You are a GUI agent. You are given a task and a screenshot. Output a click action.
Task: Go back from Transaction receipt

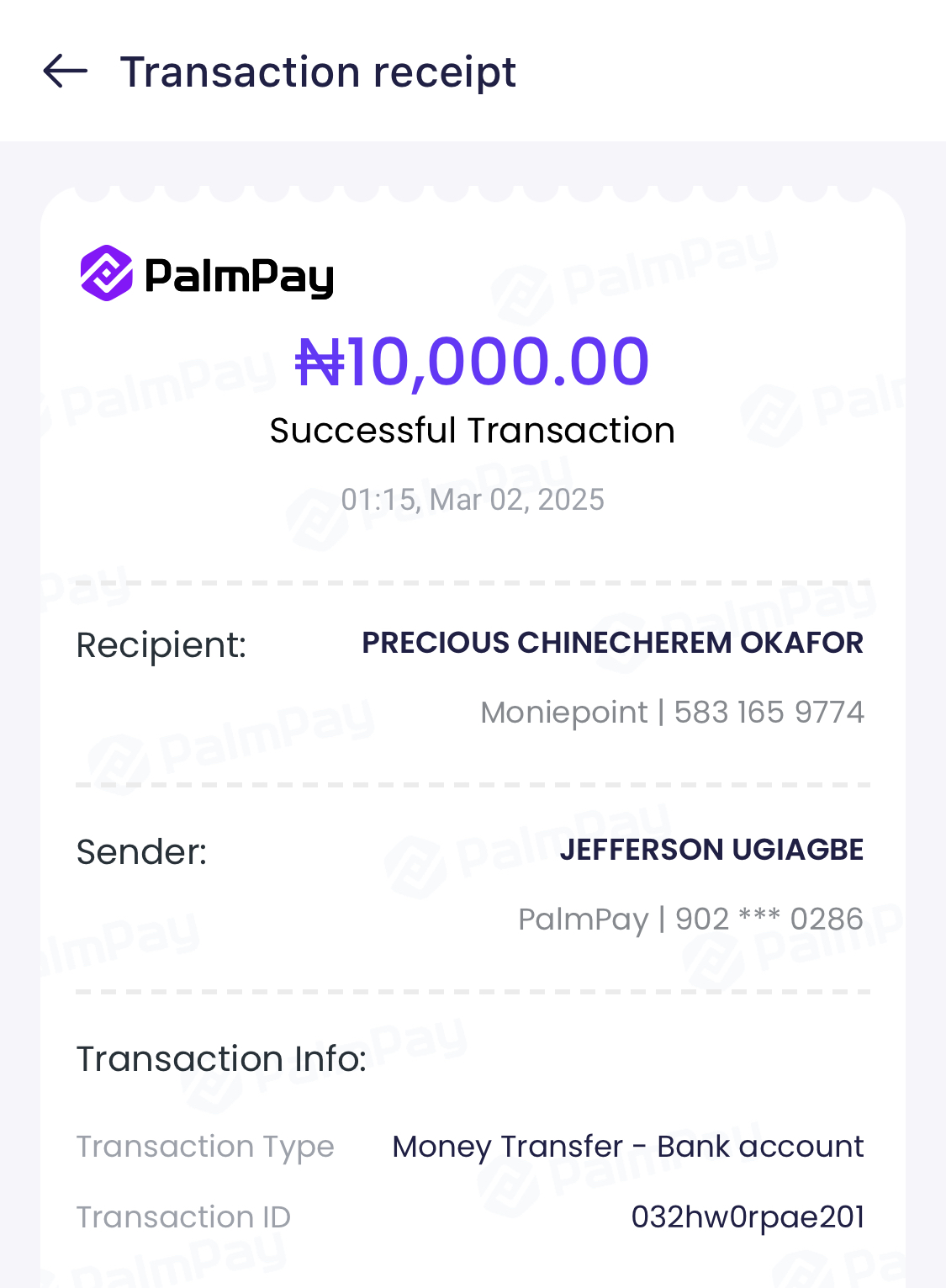(x=66, y=72)
